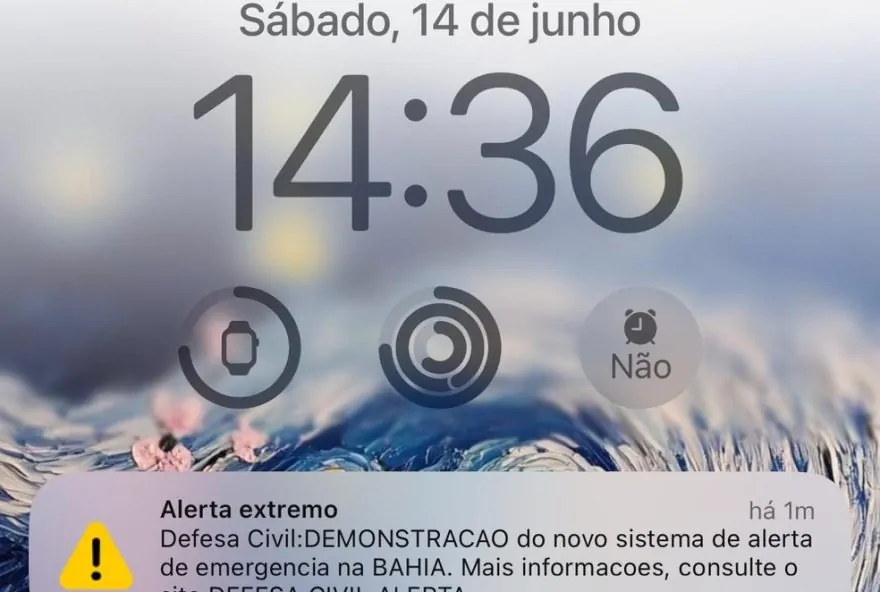
Task: Open the Activity rings widget
Action: [440, 347]
